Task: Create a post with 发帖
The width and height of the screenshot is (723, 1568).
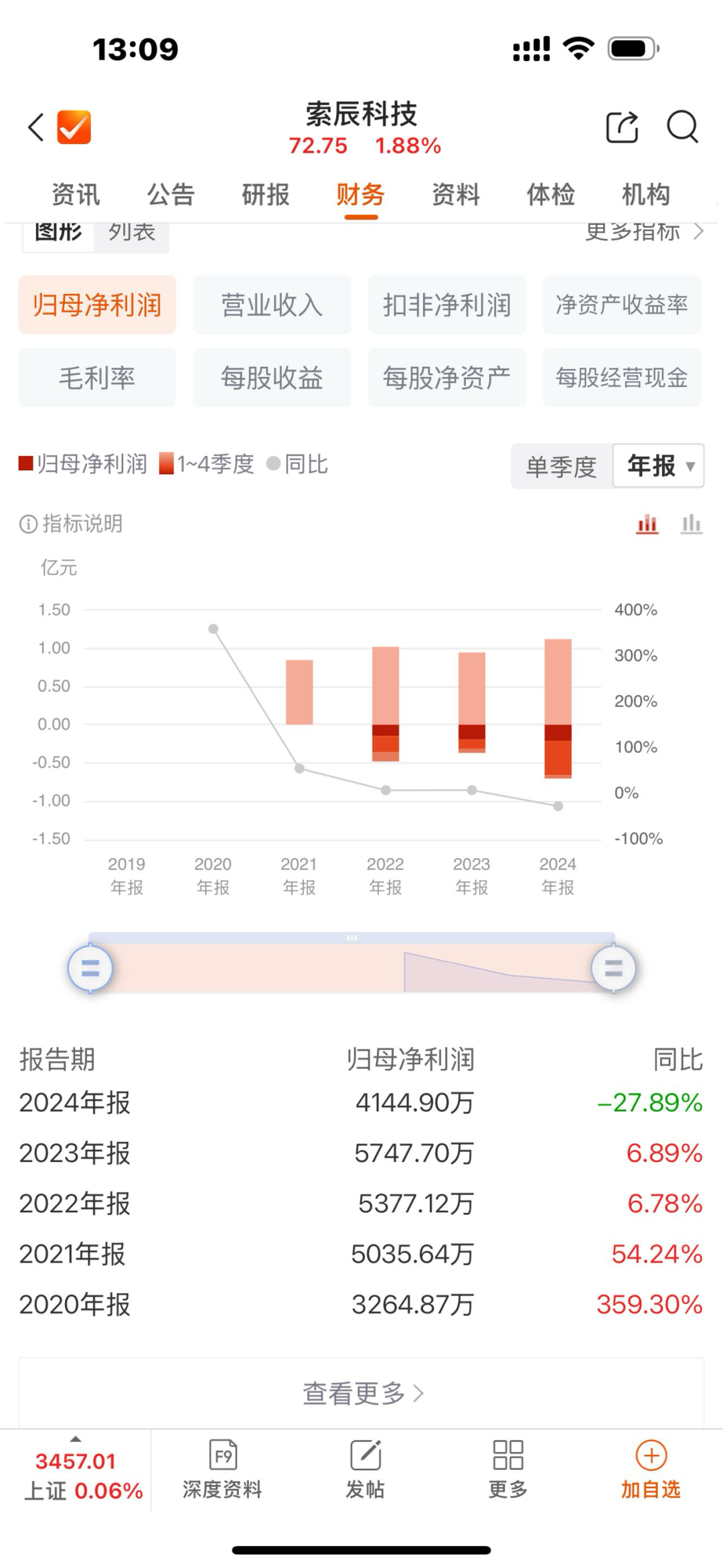Action: [x=366, y=1470]
